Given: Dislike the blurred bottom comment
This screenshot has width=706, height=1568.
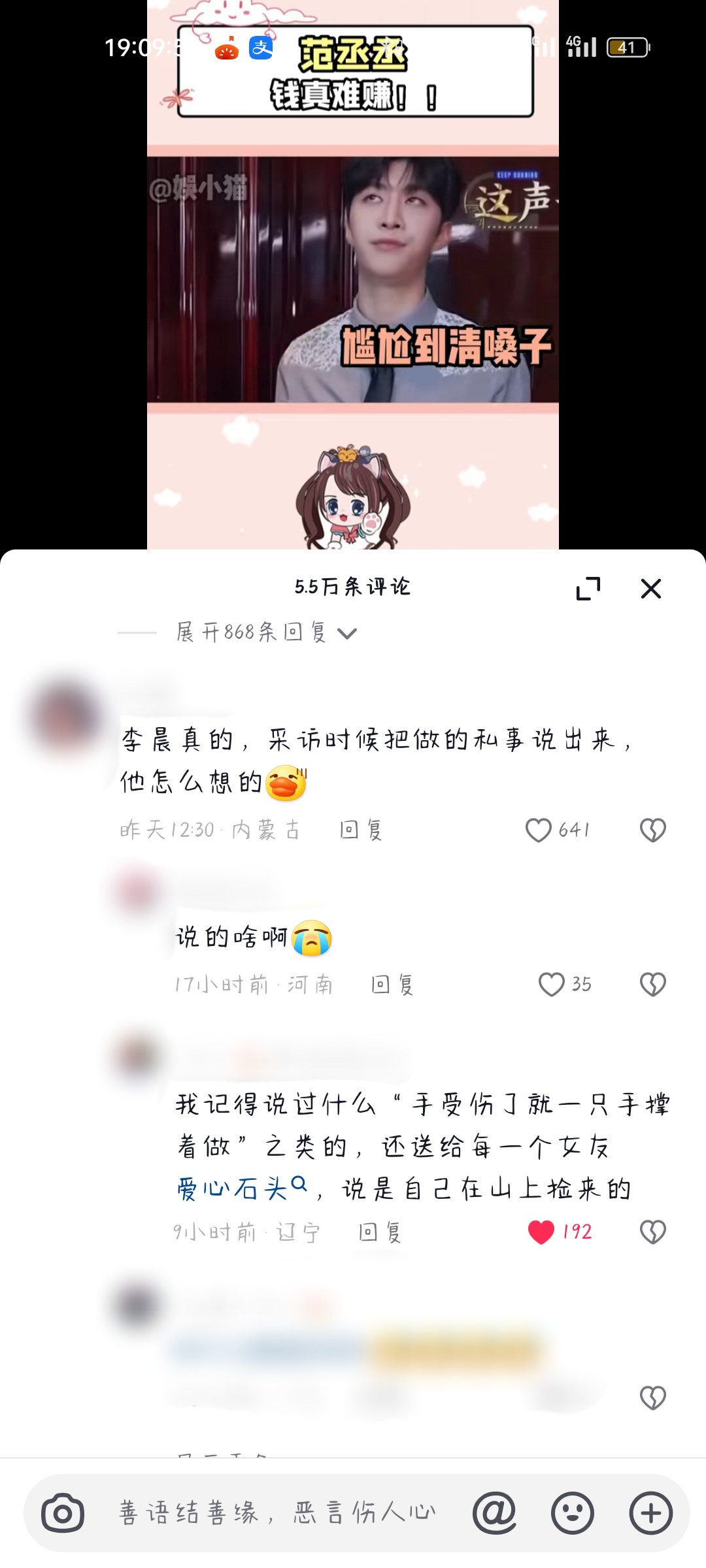Looking at the screenshot, I should tap(652, 1398).
